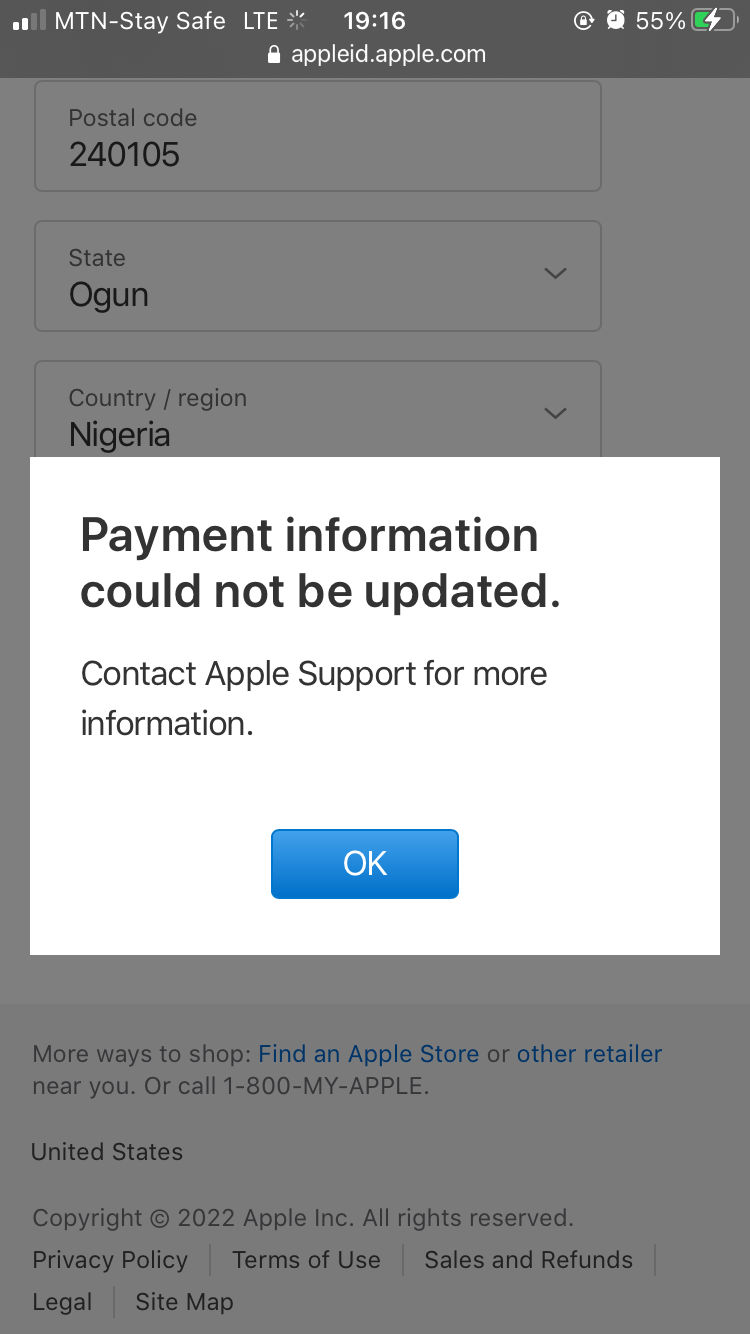Tap the orientation lock icon in status bar
The width and height of the screenshot is (750, 1334).
583,20
